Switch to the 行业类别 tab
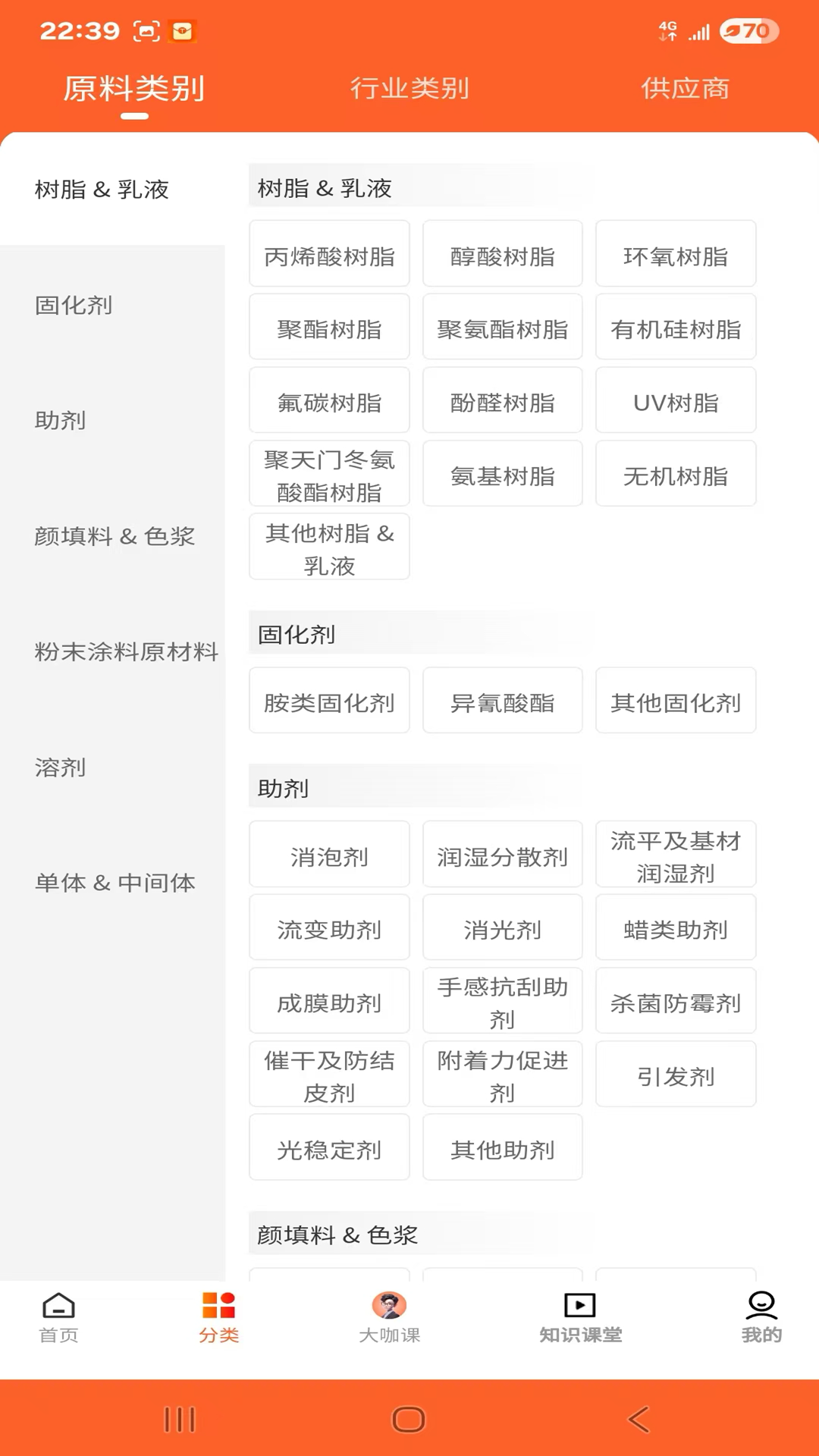Viewport: 819px width, 1456px height. click(x=409, y=88)
